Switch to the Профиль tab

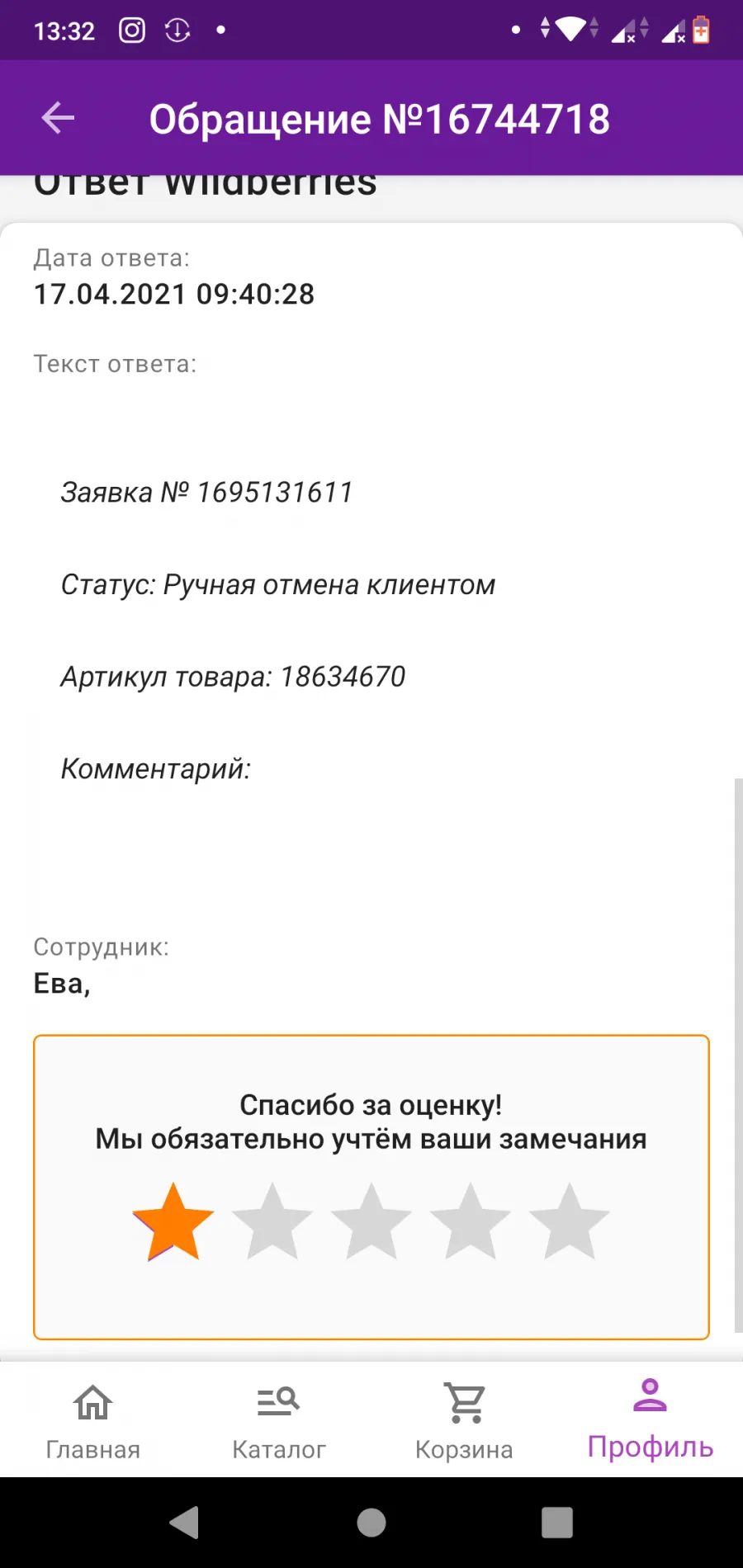(650, 1419)
